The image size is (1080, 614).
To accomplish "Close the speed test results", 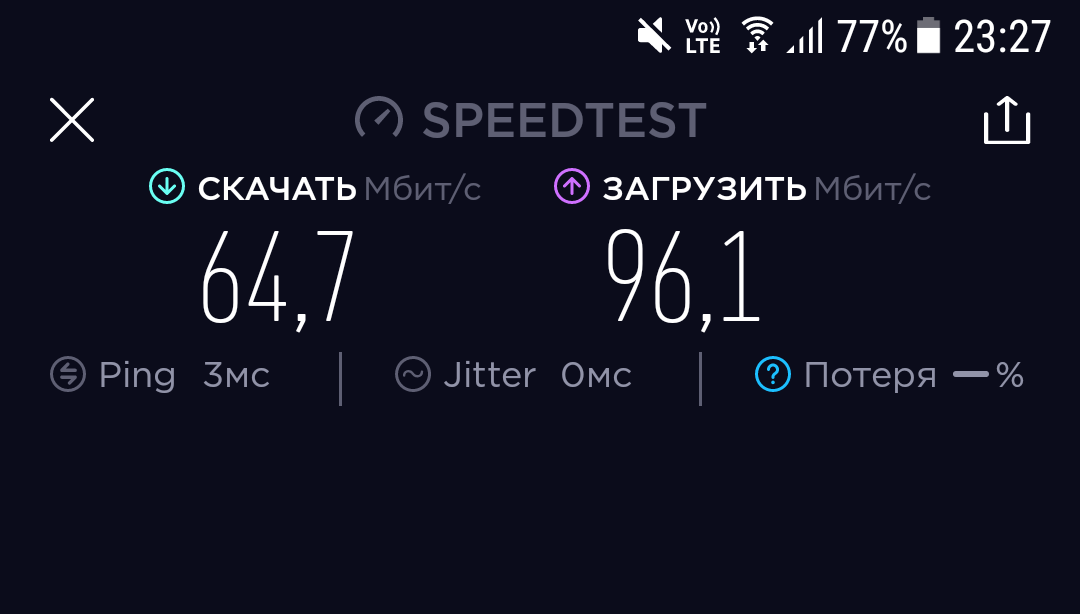I will (72, 121).
